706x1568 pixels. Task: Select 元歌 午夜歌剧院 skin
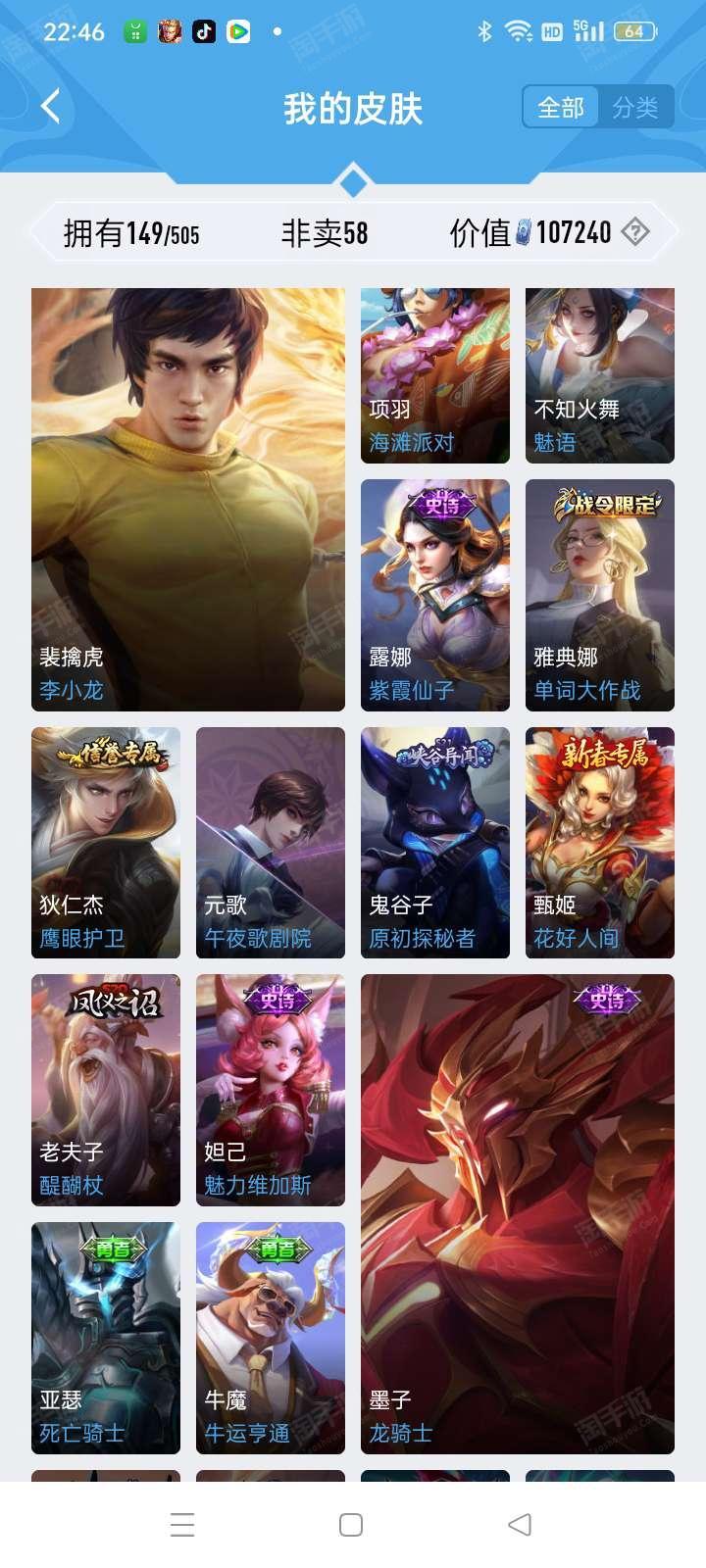click(271, 842)
